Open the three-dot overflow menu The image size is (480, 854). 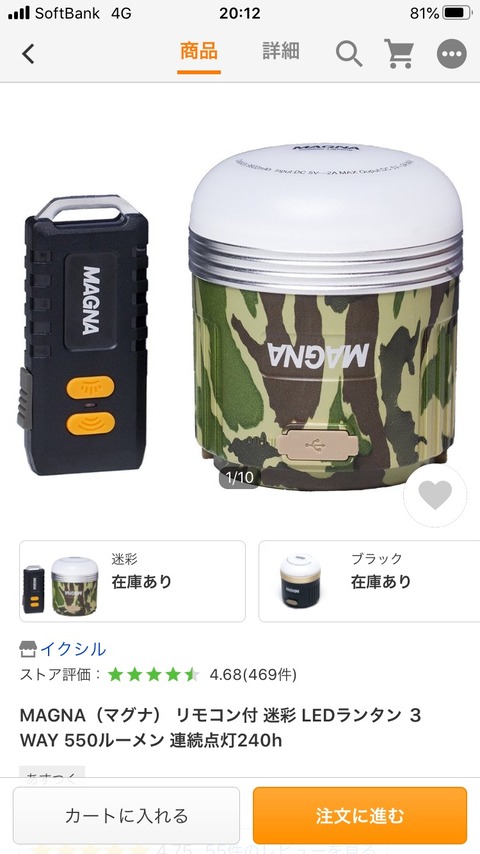(452, 54)
